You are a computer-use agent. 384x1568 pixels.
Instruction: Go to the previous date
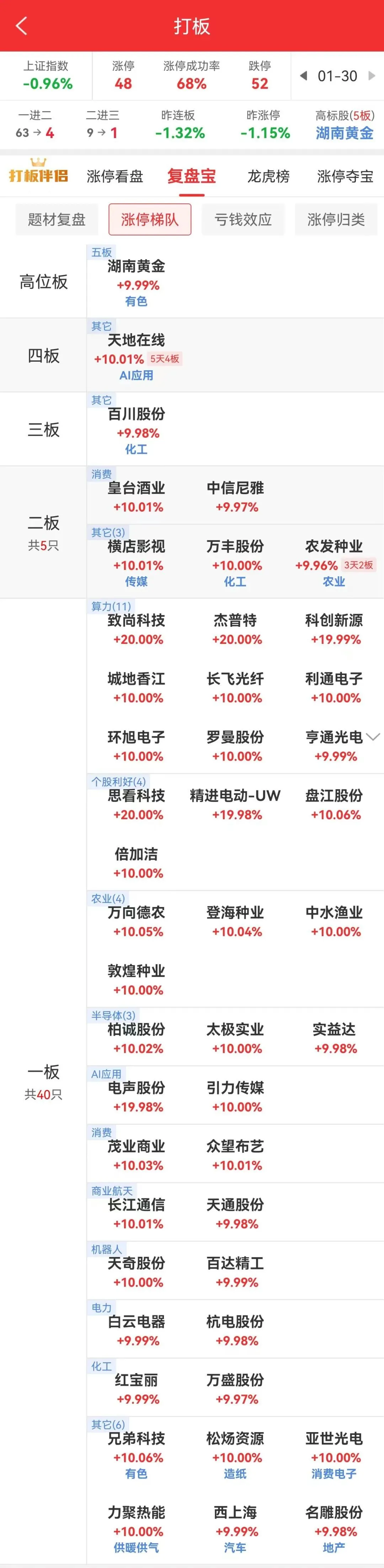[304, 76]
